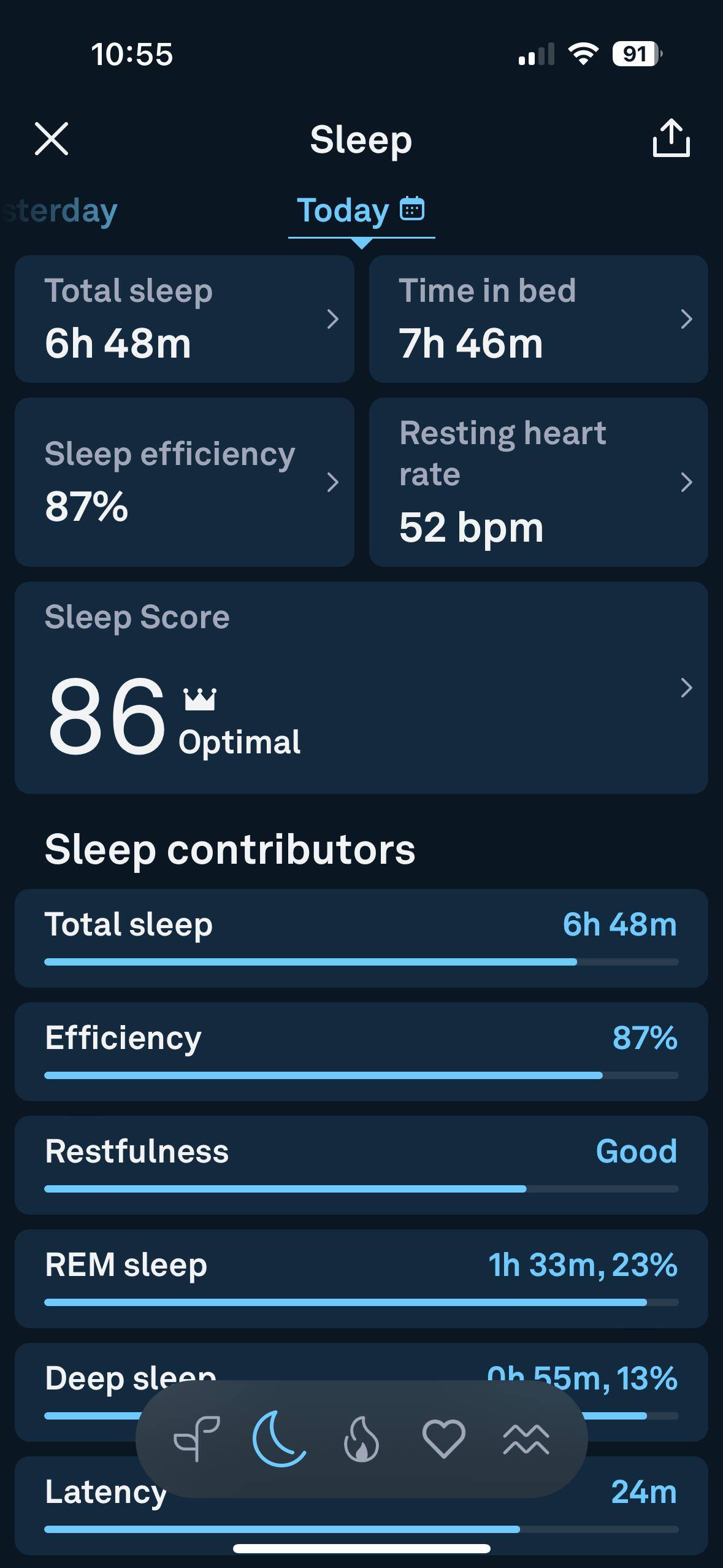Open Resting heart rate details
Viewport: 723px width, 1568px height.
tap(538, 482)
